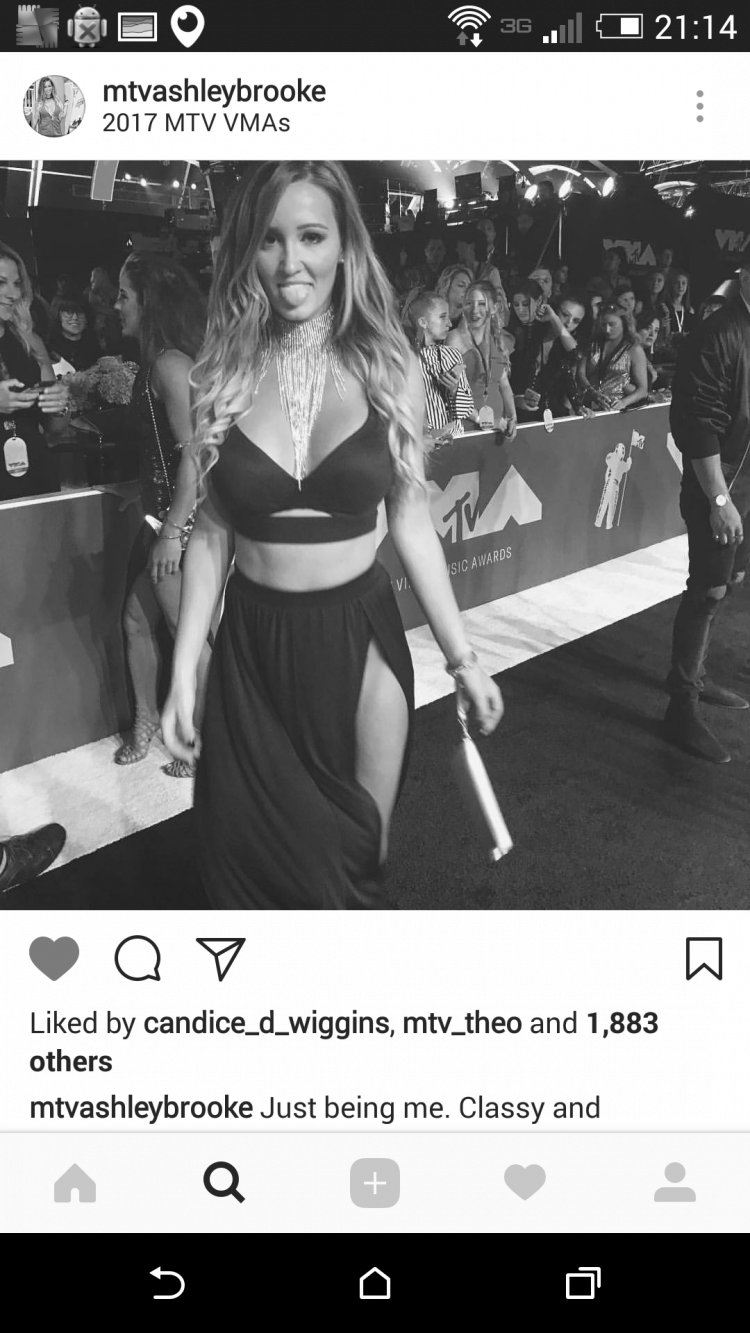Viewport: 750px width, 1333px height.
Task: Create a new post with the plus tab
Action: 375,1184
